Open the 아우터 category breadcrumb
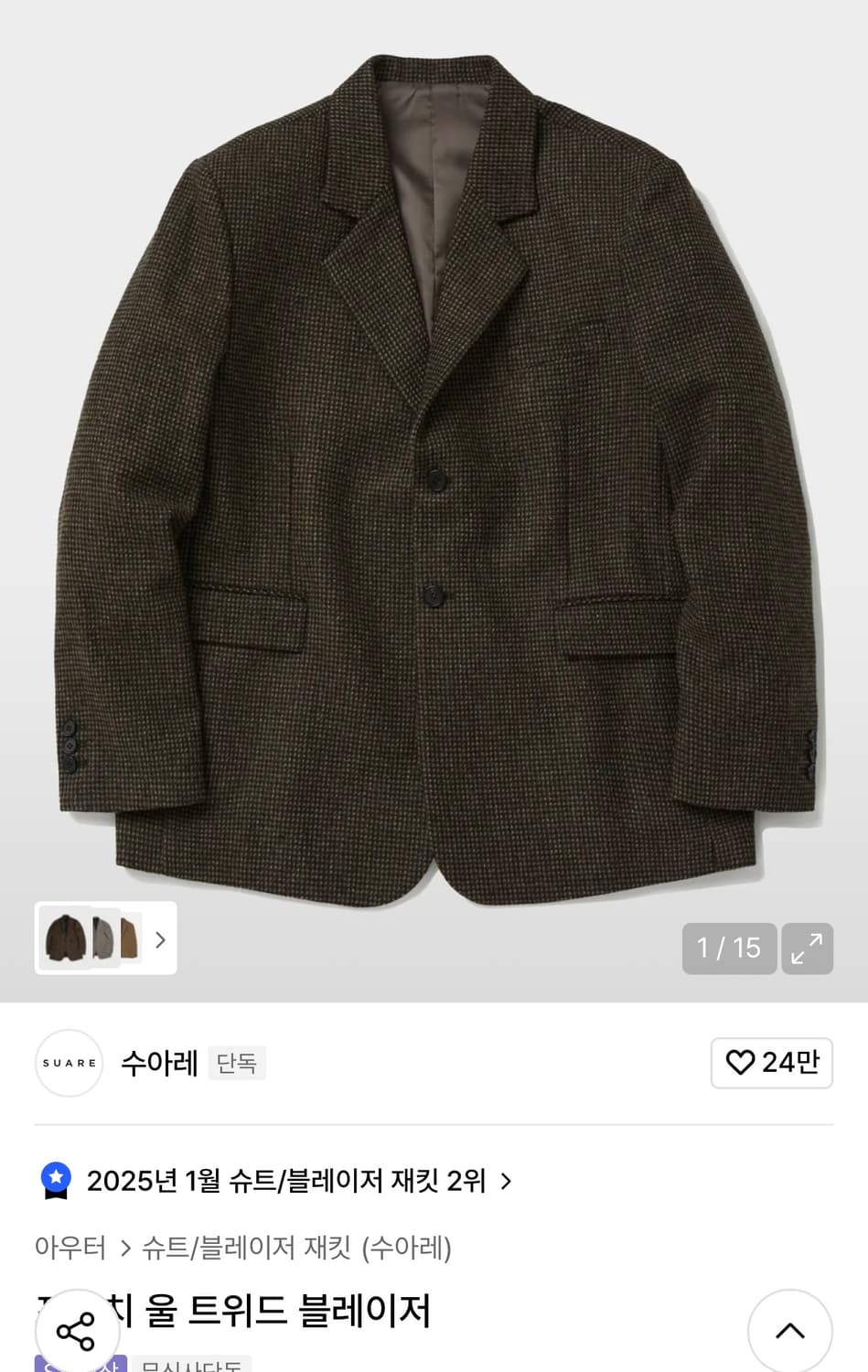The height and width of the screenshot is (1372, 868). [x=70, y=1248]
